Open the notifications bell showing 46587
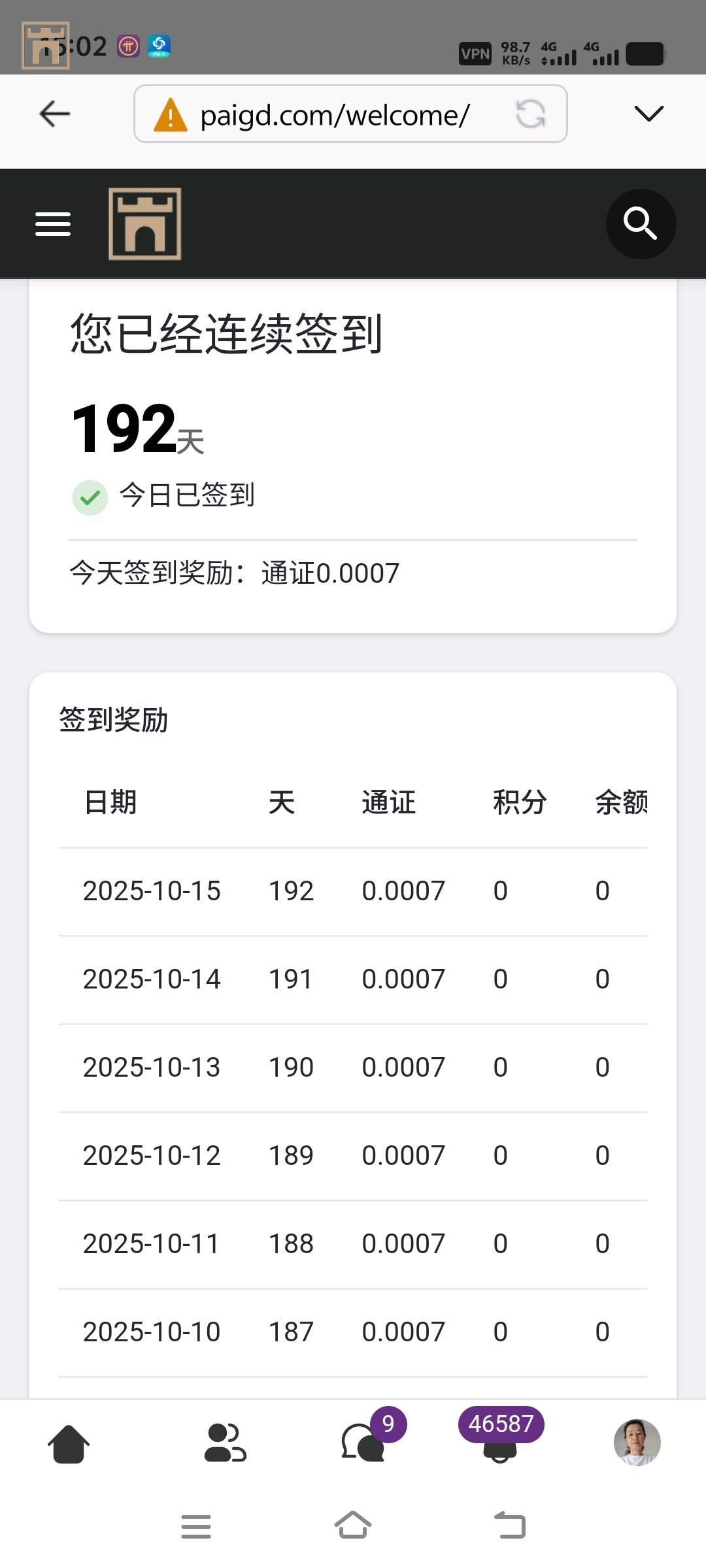706x1568 pixels. pos(500,1444)
